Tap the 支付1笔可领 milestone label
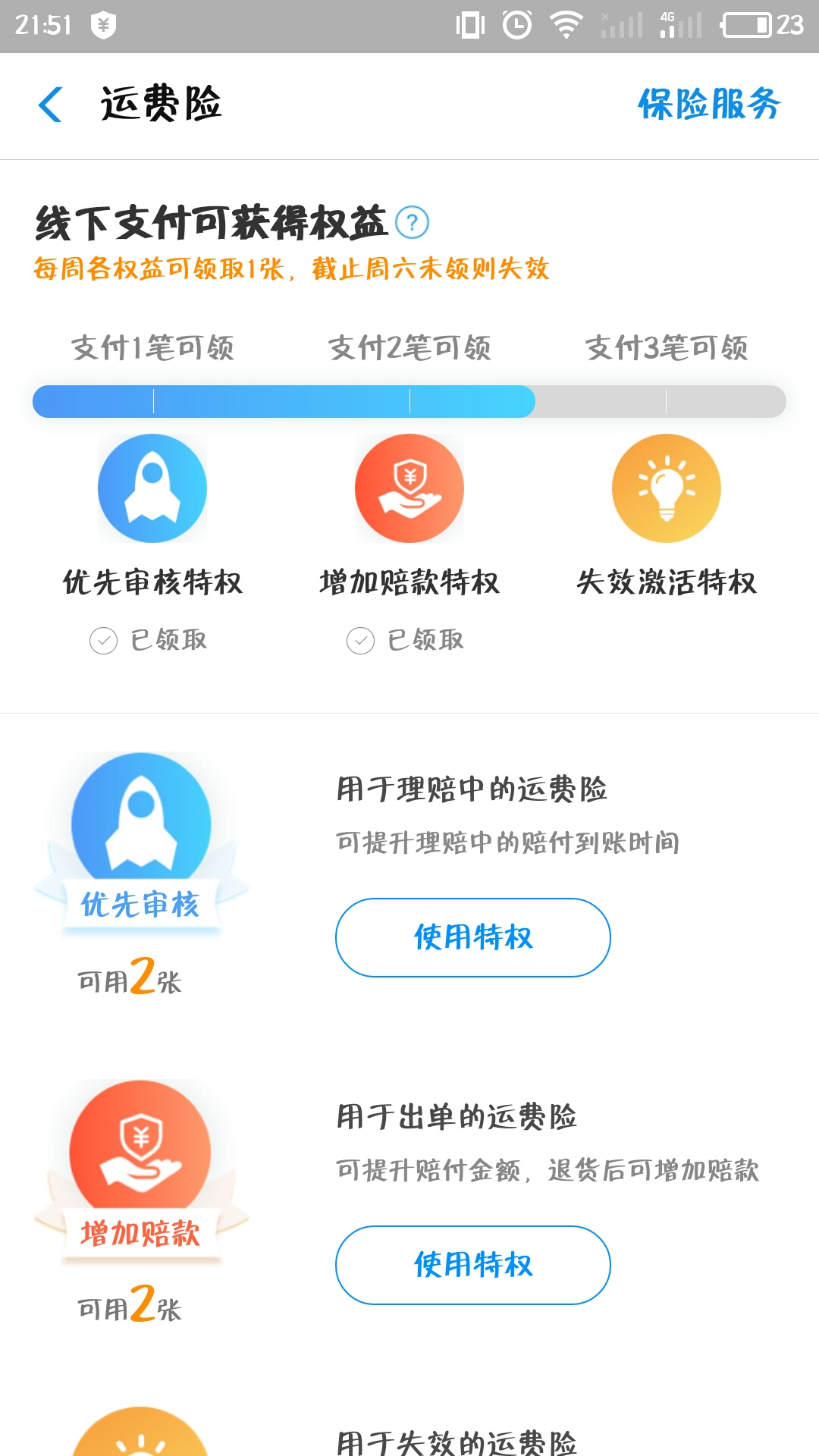This screenshot has width=819, height=1456. (153, 347)
